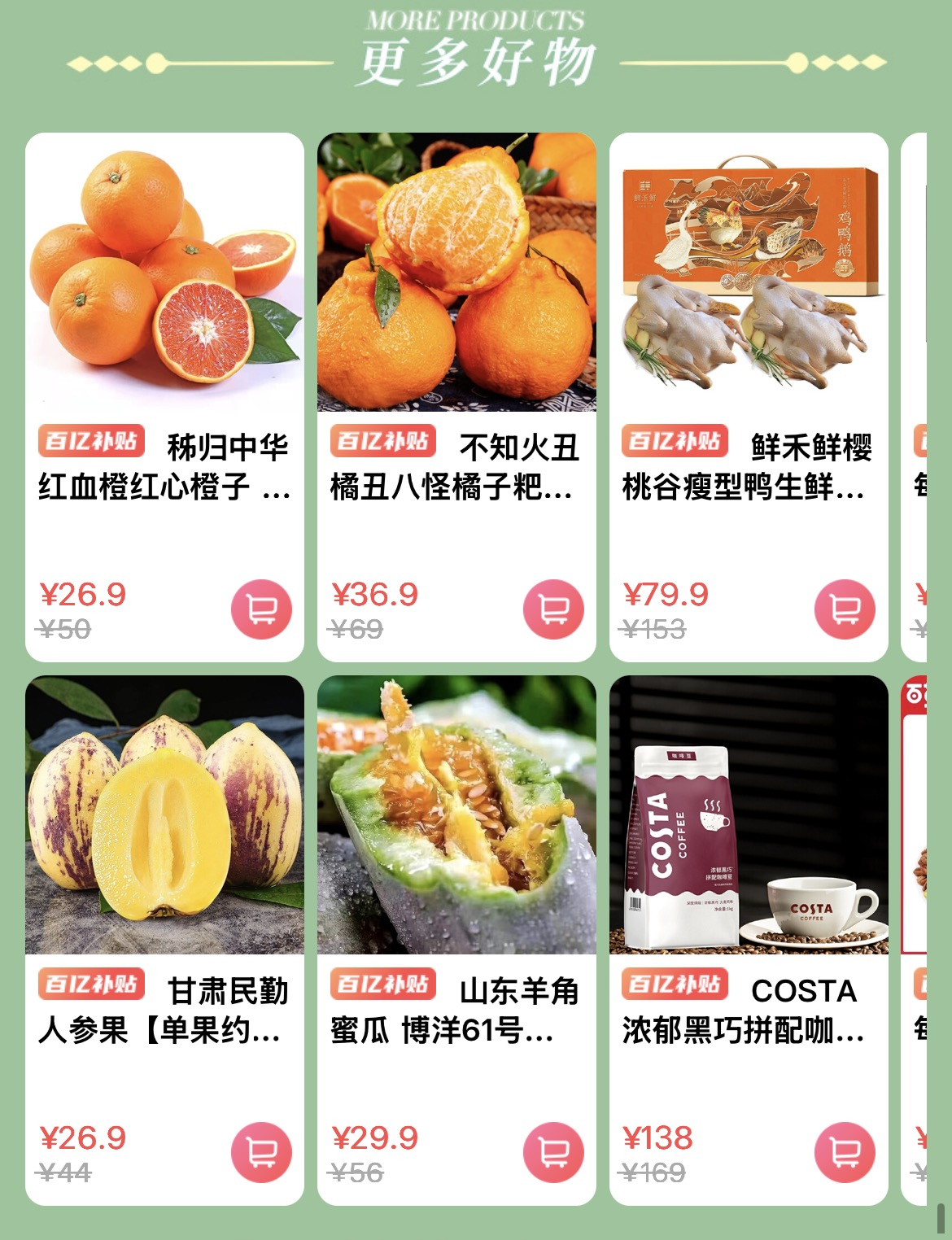Add 甘肃民勤人参果 to cart
Image resolution: width=952 pixels, height=1240 pixels.
click(x=261, y=1152)
